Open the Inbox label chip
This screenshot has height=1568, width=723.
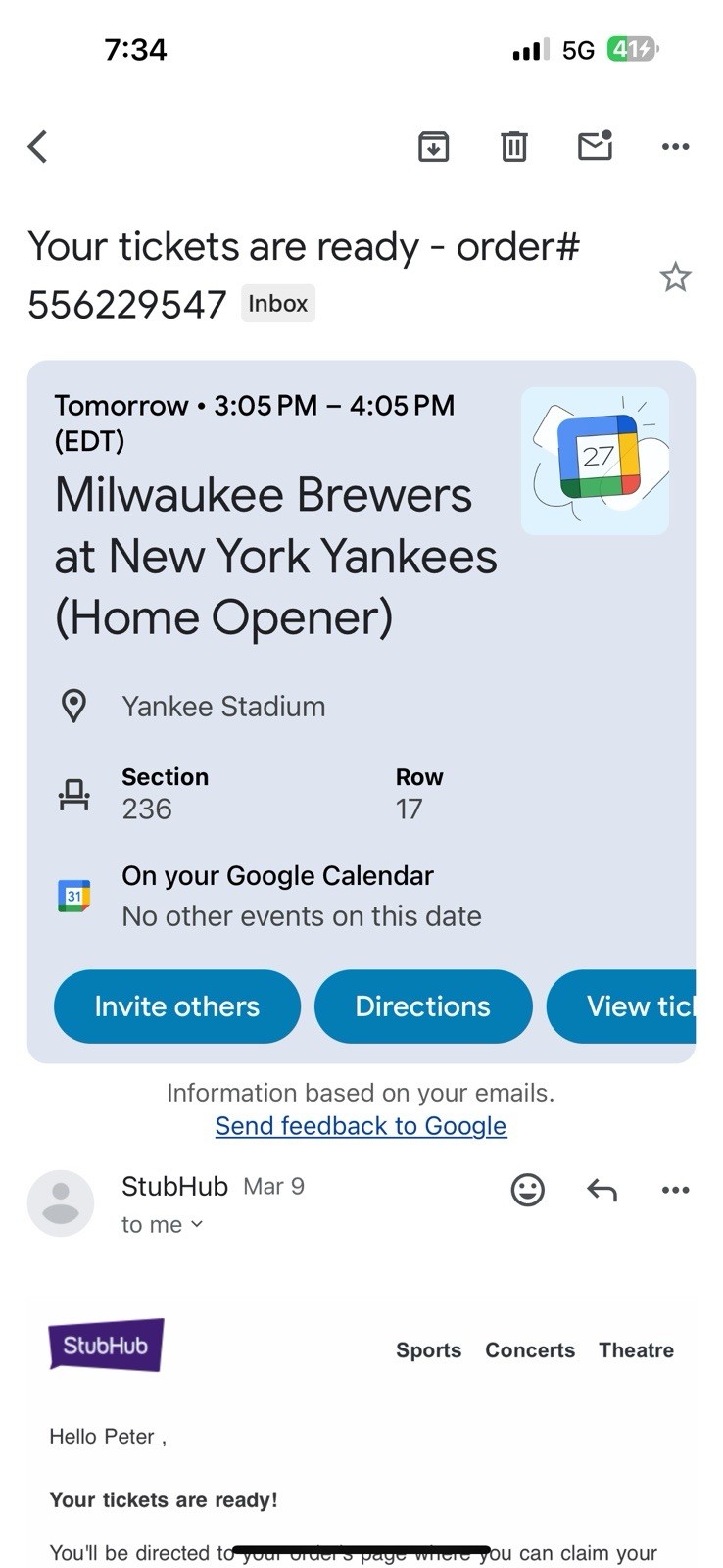(x=277, y=303)
